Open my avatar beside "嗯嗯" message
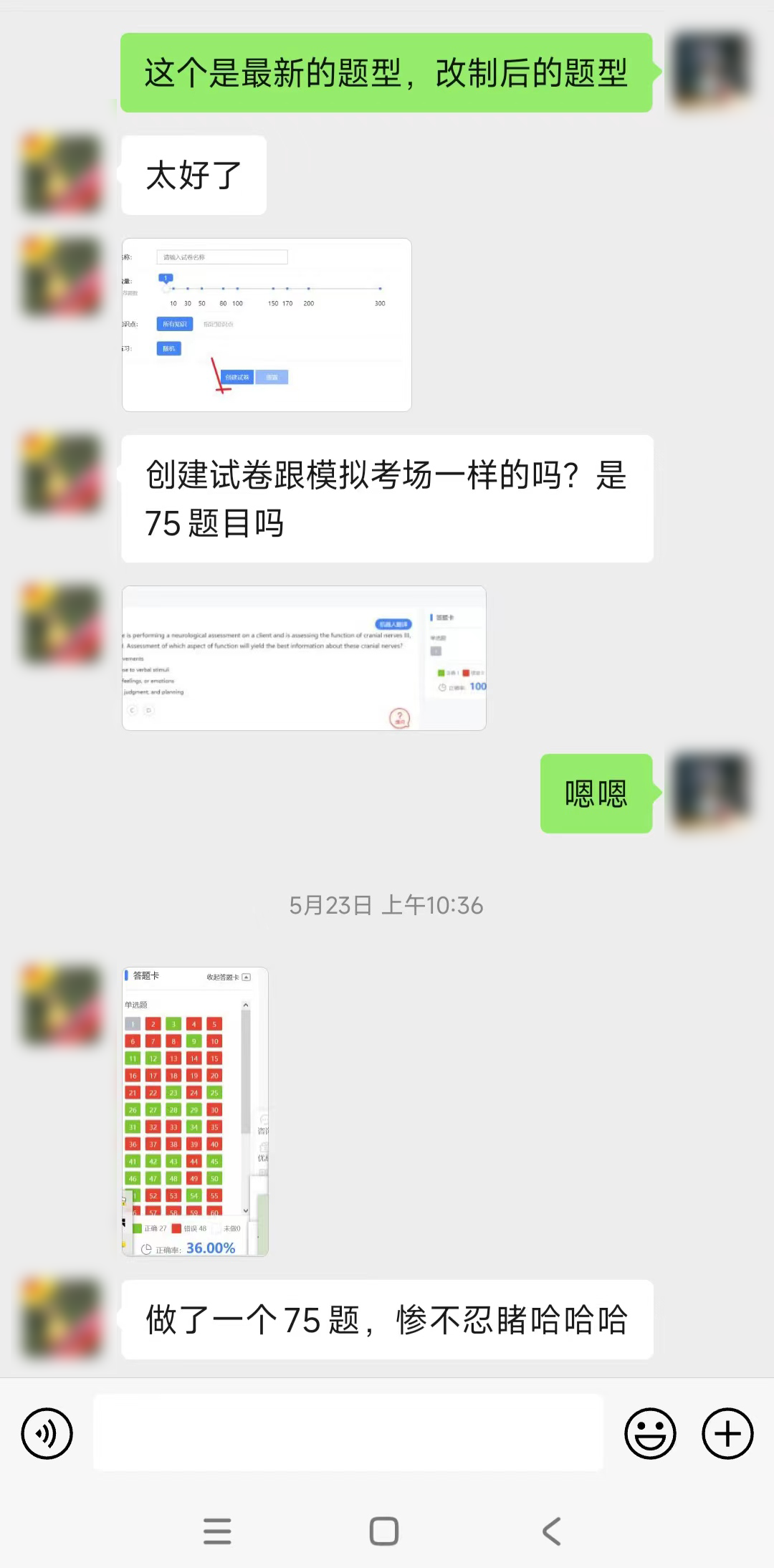This screenshot has width=774, height=1568. 710,793
